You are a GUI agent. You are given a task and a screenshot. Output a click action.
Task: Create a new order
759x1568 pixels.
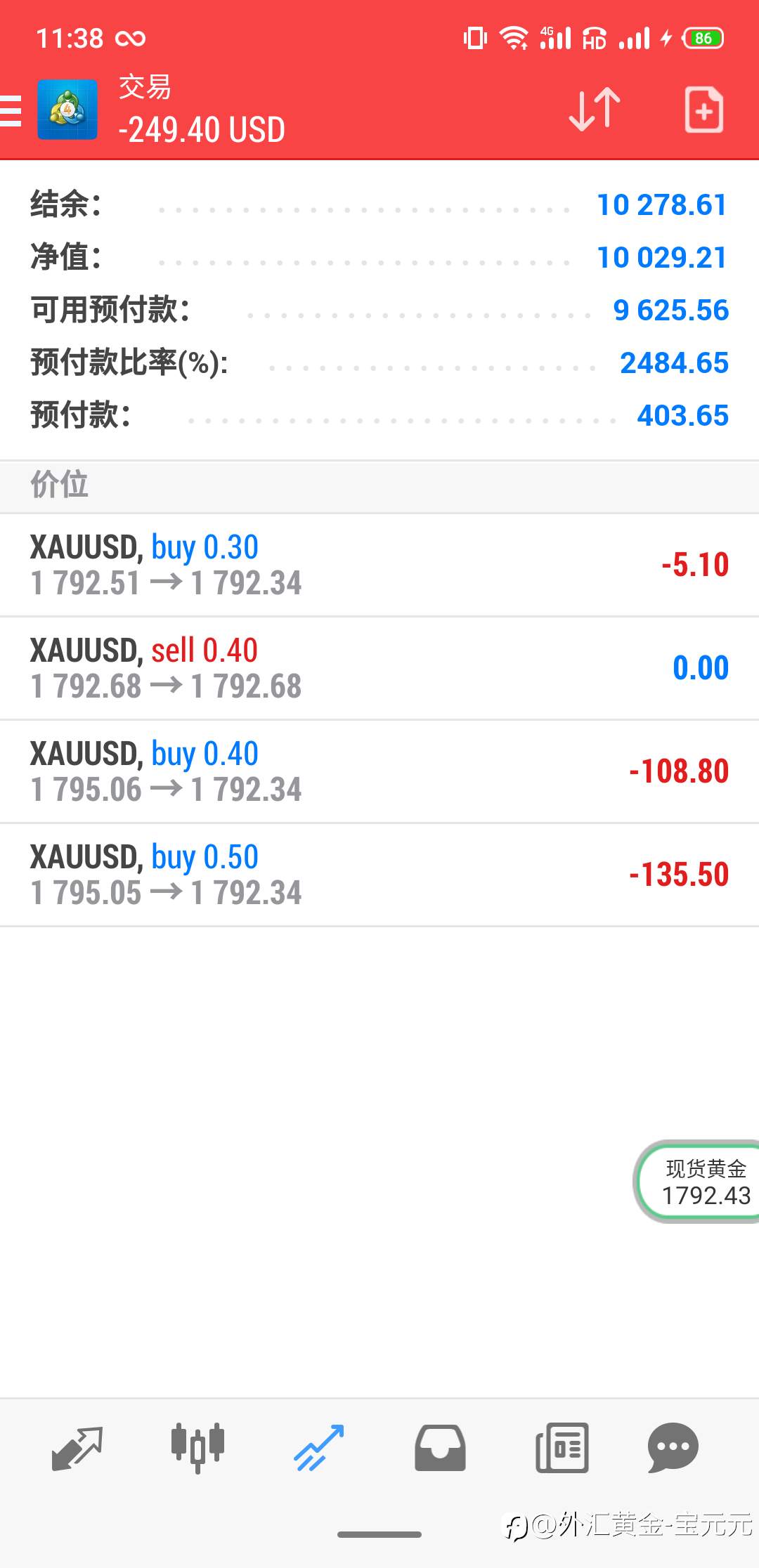click(x=703, y=110)
